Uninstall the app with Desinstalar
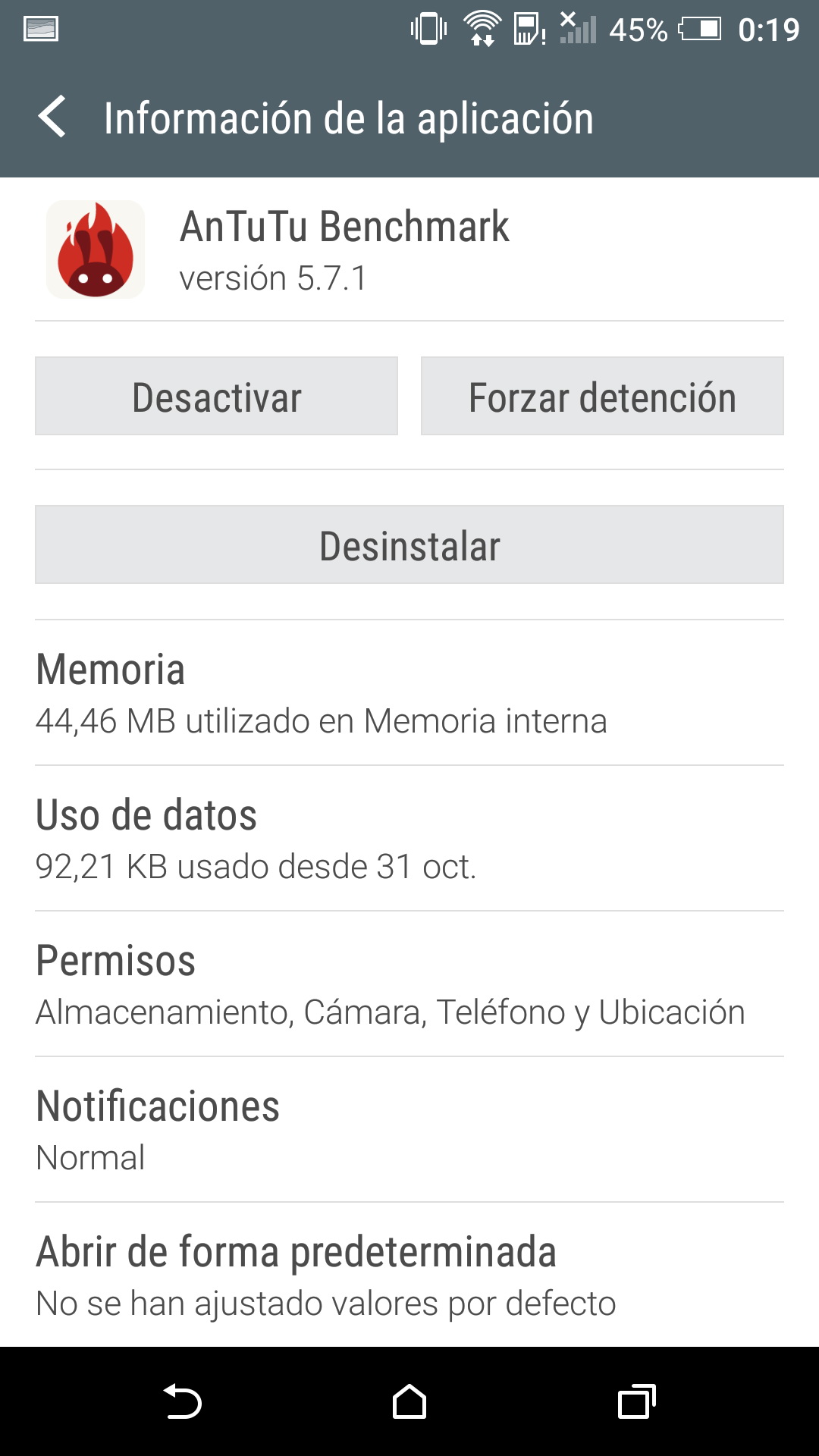The image size is (819, 1456). 409,545
